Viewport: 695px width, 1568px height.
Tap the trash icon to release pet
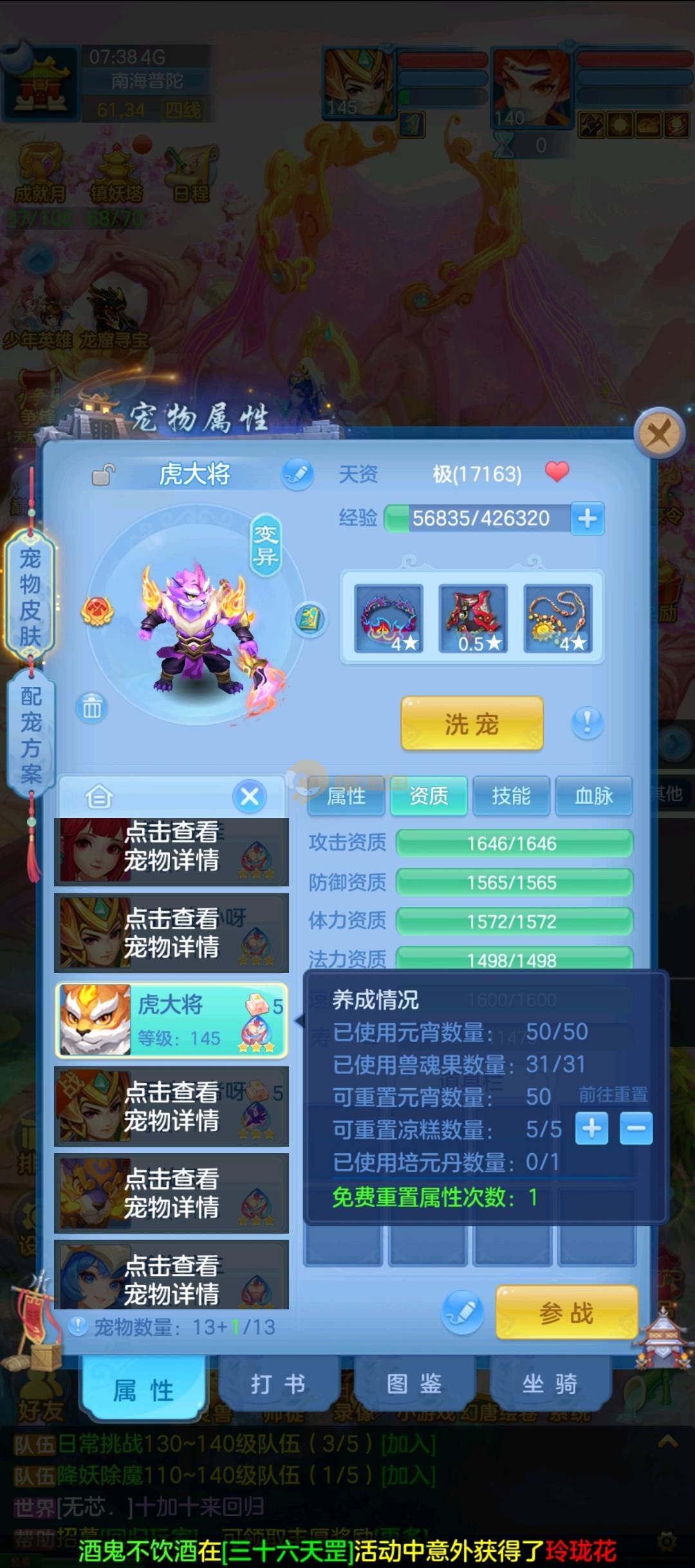click(91, 707)
